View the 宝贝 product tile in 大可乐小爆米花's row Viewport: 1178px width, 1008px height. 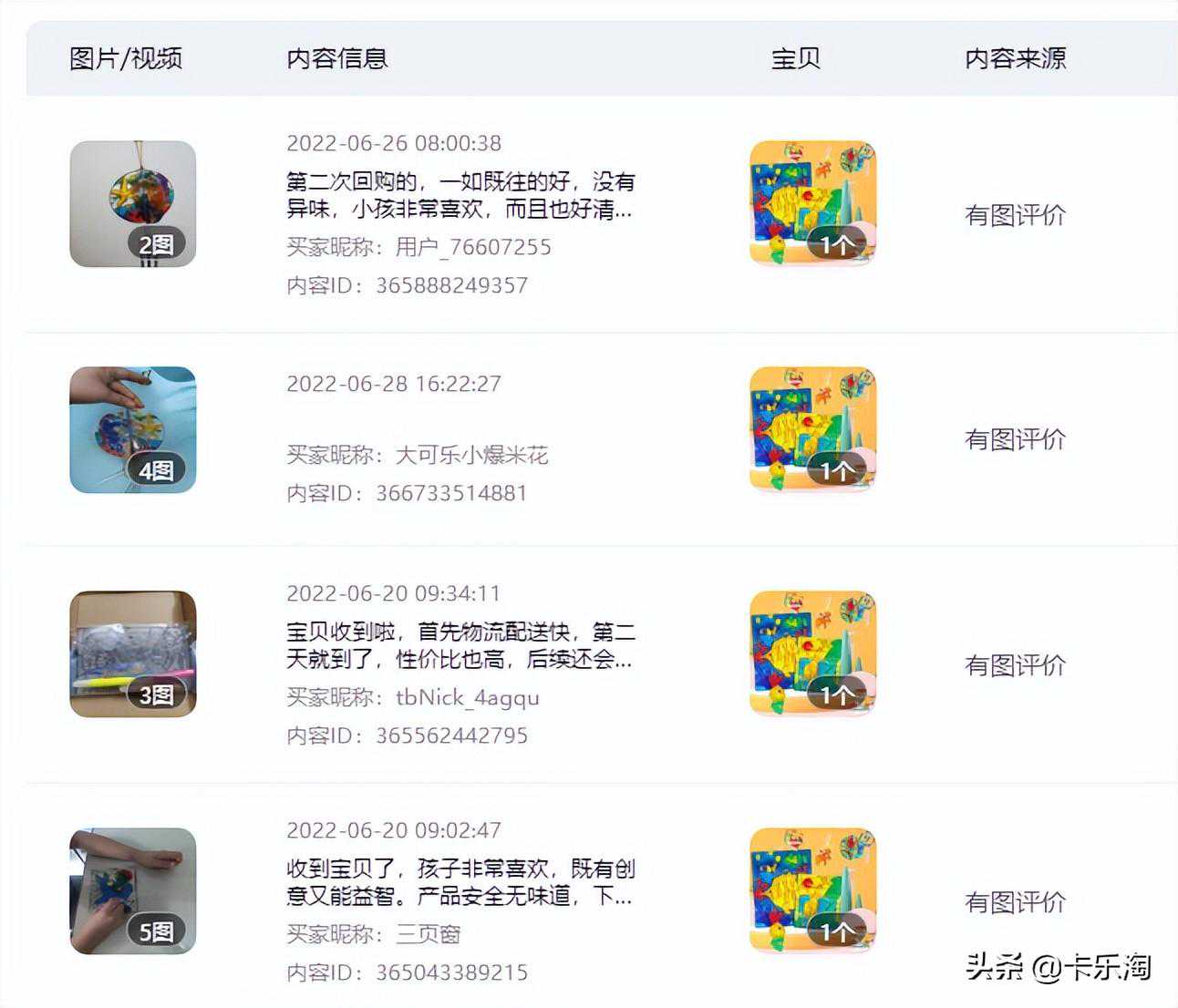pyautogui.click(x=812, y=428)
